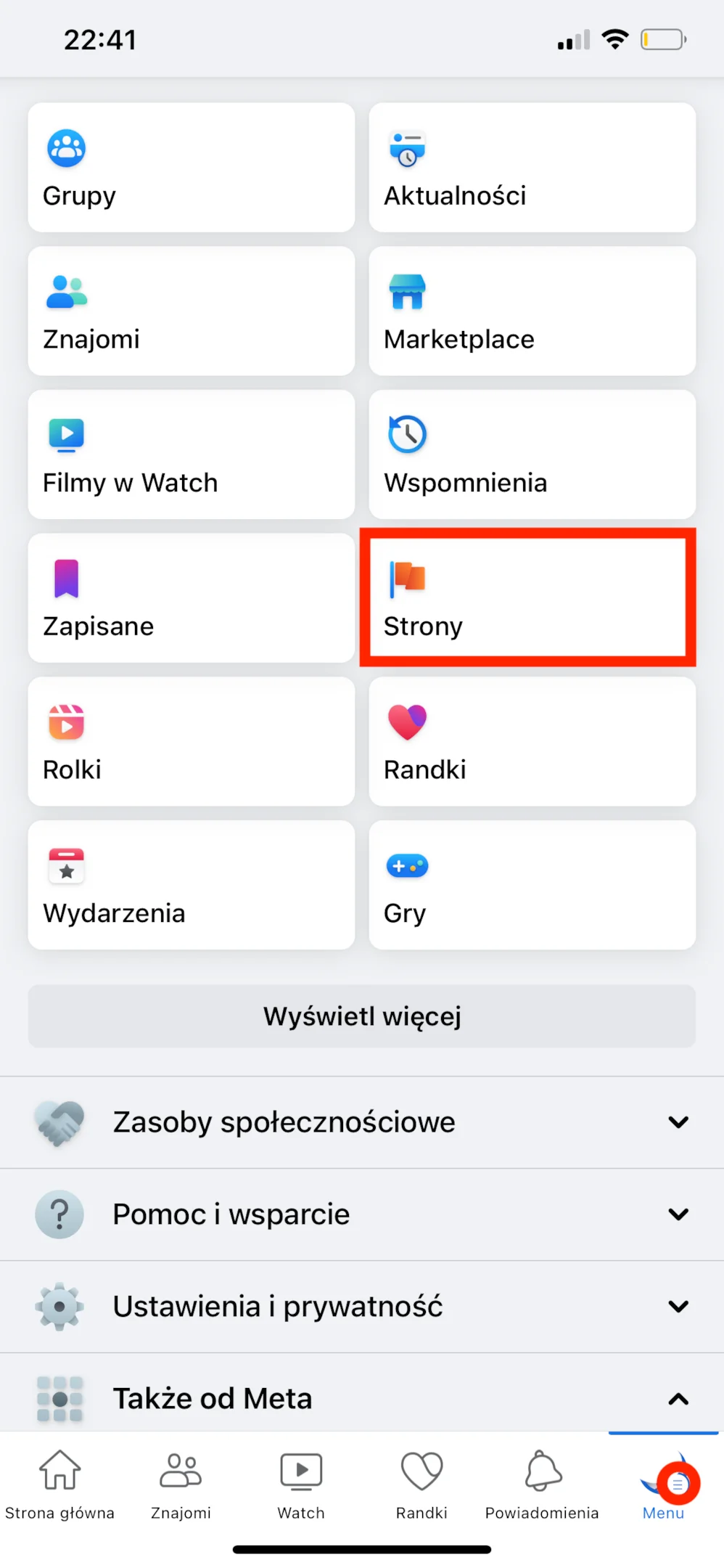Viewport: 724px width, 1568px height.
Task: Expand Zasoby społecznościowe section
Action: (362, 1122)
